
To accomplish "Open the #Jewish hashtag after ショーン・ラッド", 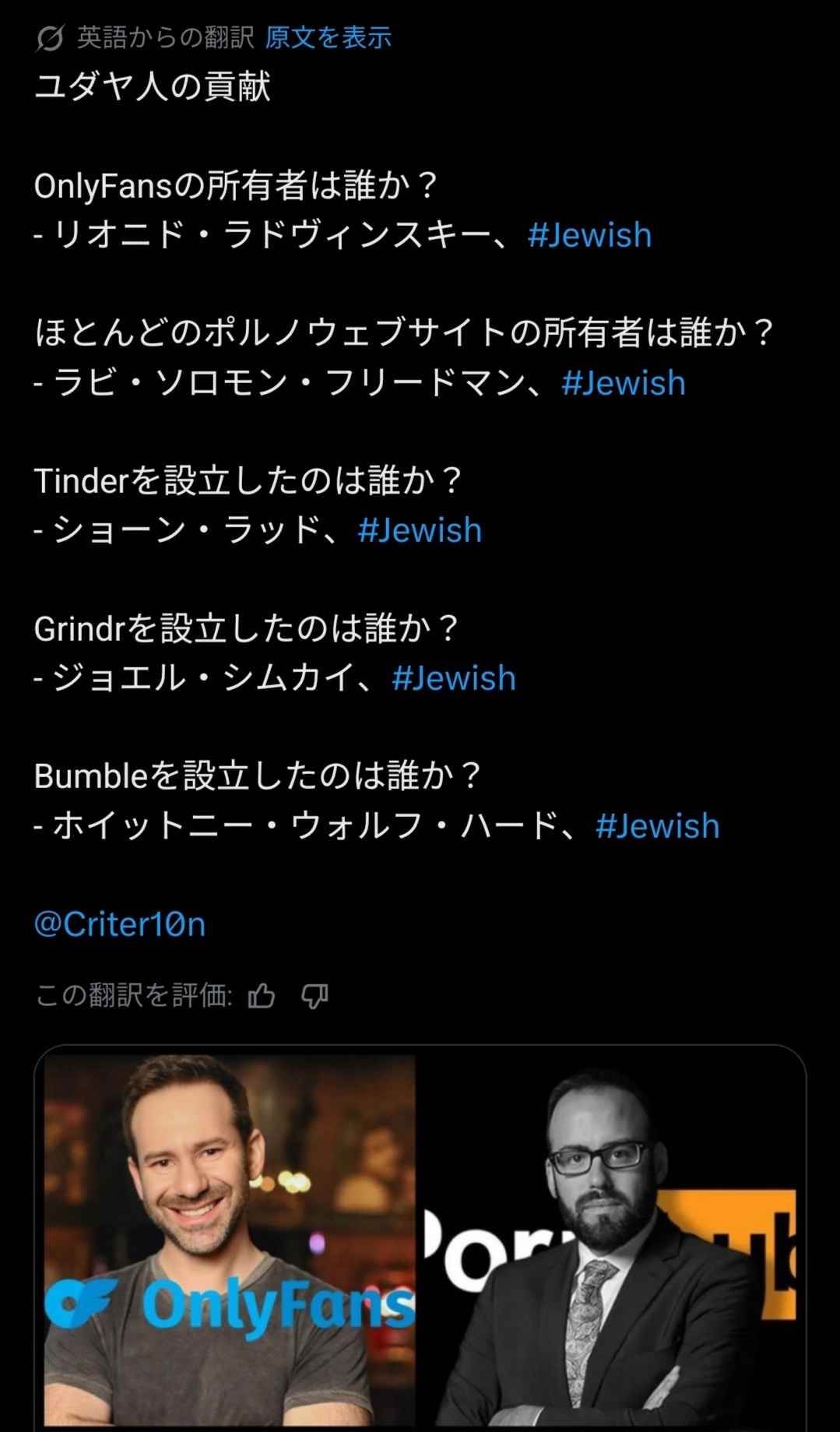I will coord(420,530).
